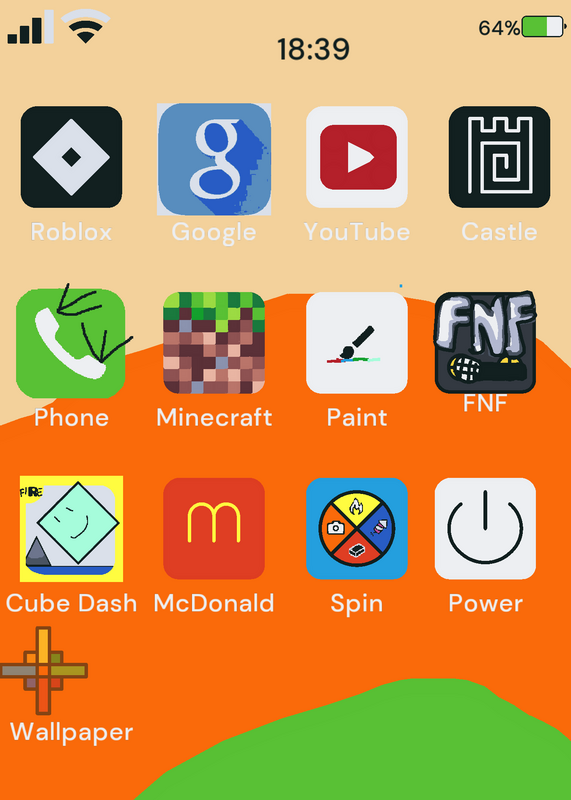
Task: Open the Paint app
Action: (357, 343)
